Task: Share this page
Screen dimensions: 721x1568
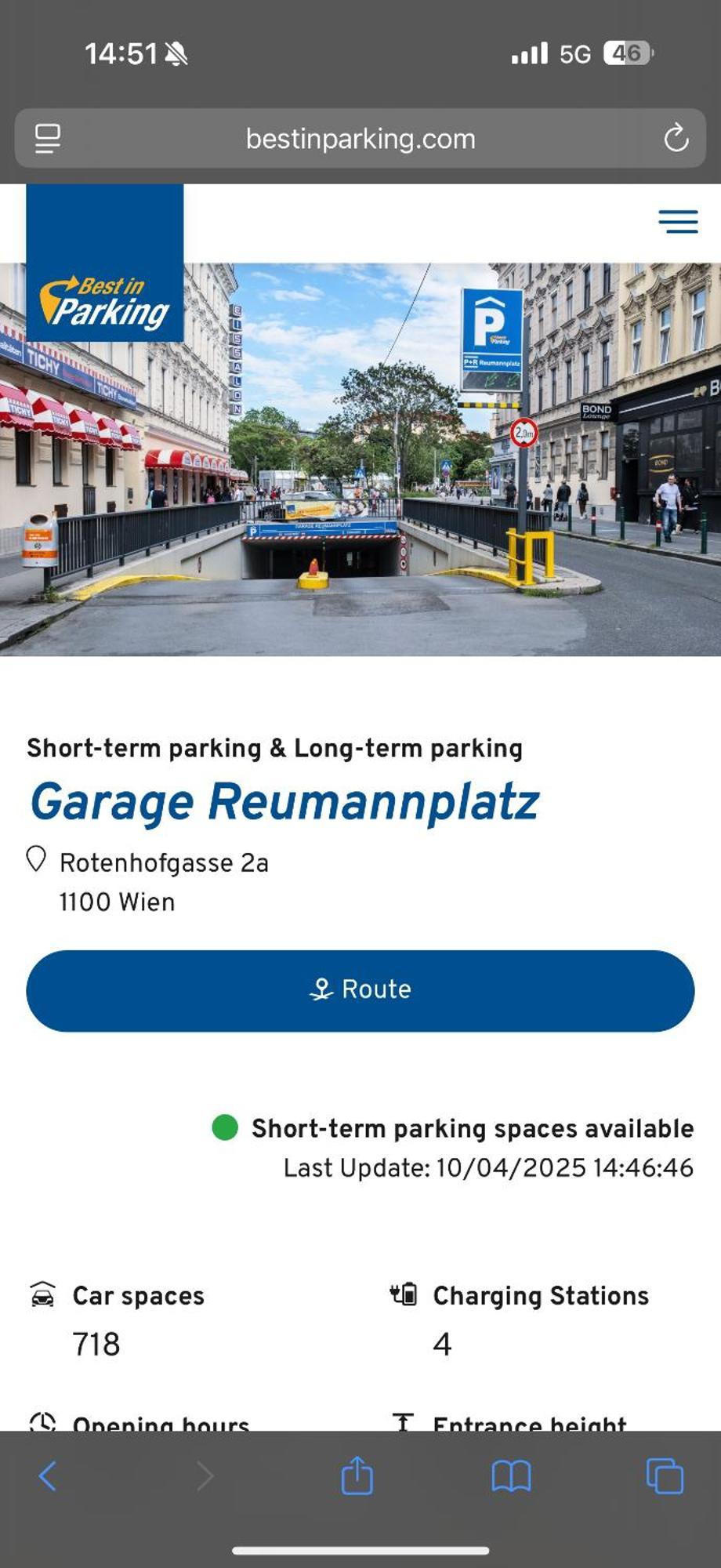Action: click(357, 1476)
